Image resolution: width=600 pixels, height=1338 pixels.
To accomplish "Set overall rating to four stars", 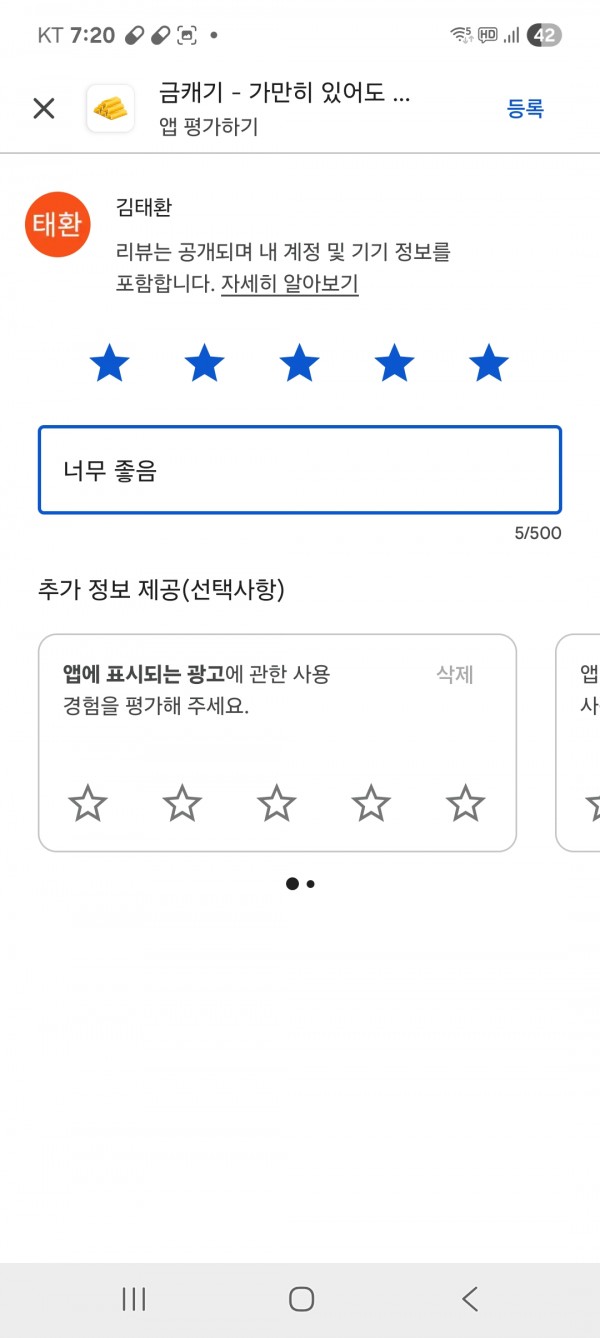I will click(394, 363).
